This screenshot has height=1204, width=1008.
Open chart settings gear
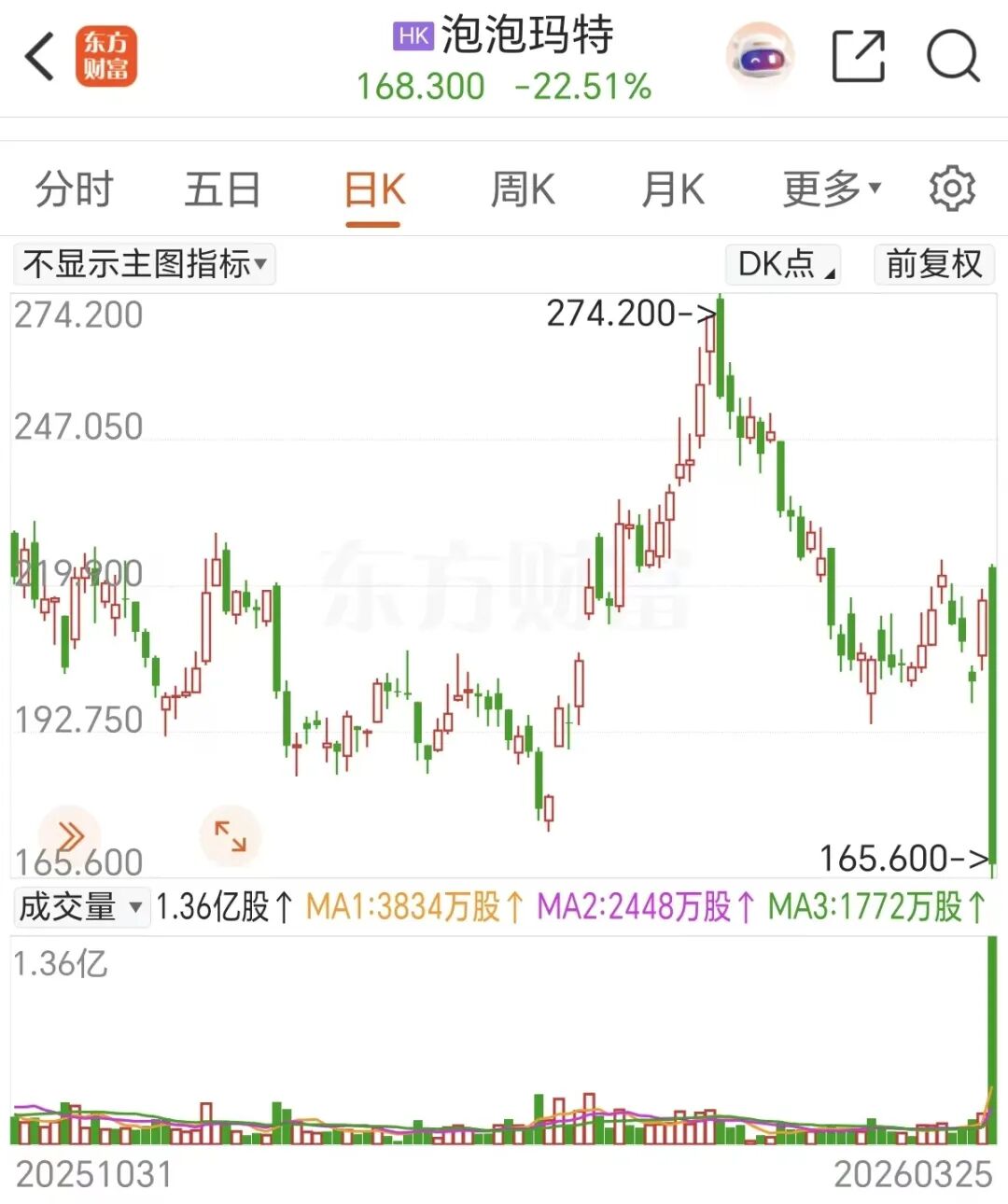[952, 189]
